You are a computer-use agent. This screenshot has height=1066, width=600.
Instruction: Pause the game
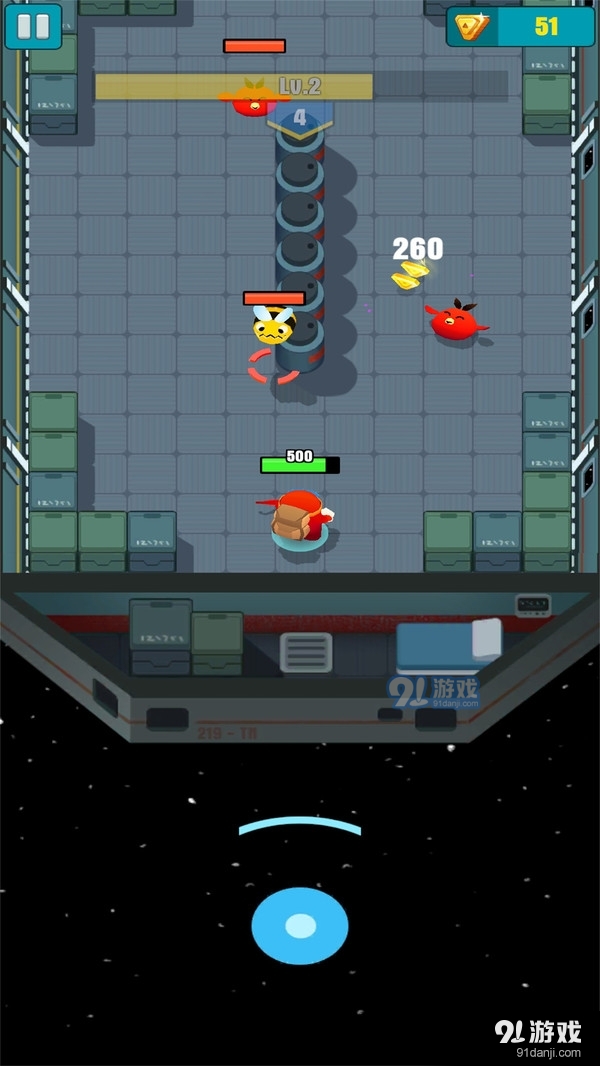click(x=33, y=26)
